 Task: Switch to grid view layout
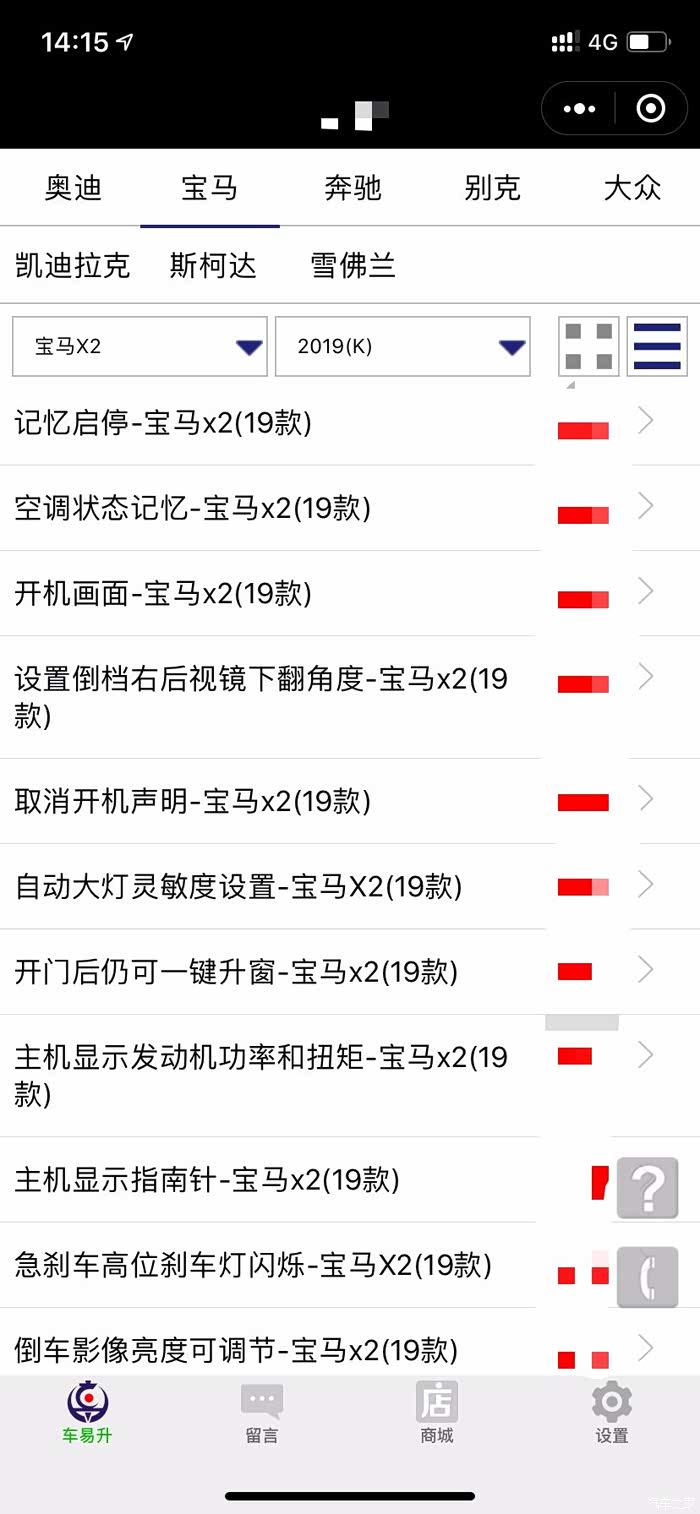[x=588, y=347]
